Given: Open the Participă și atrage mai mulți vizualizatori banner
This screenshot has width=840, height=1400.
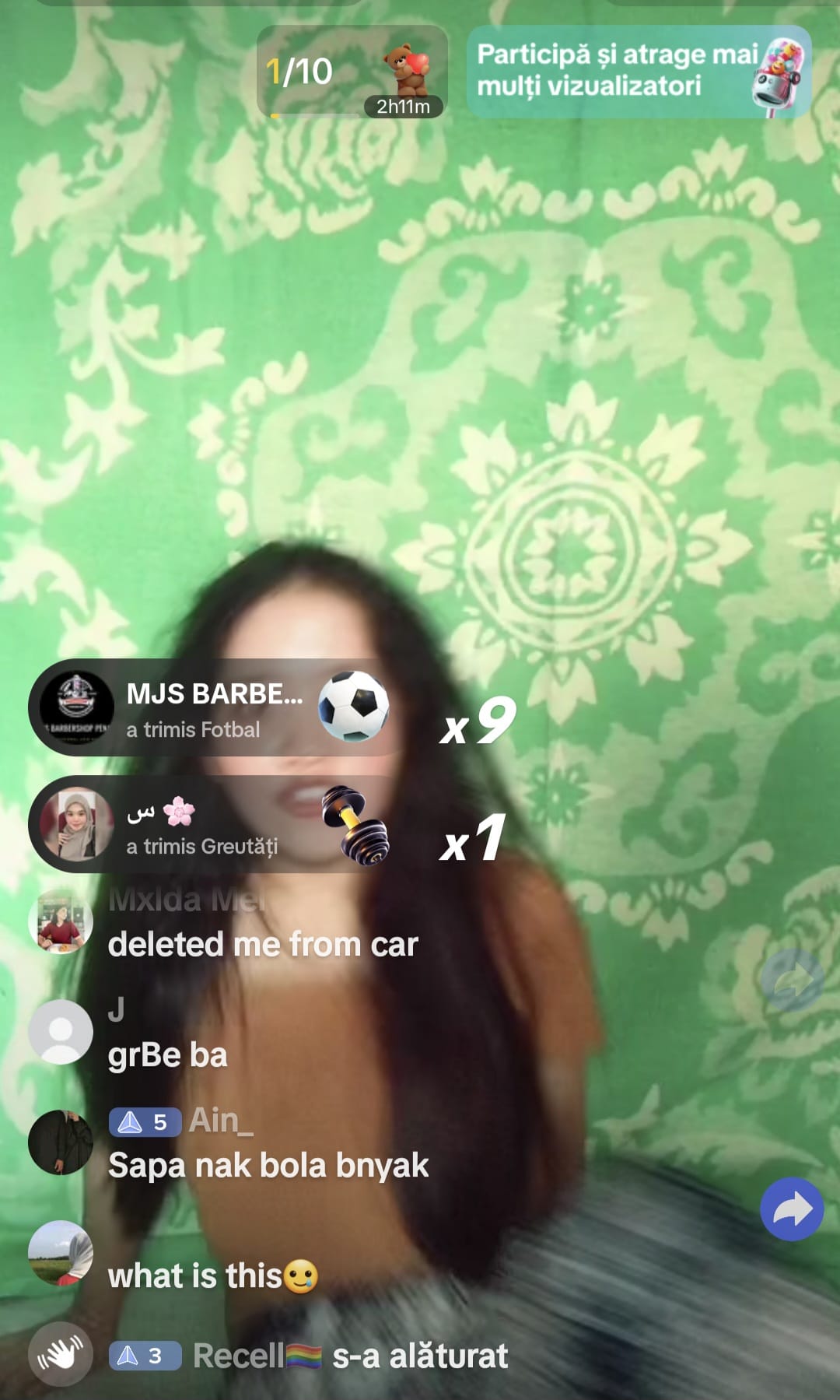Looking at the screenshot, I should (638, 72).
